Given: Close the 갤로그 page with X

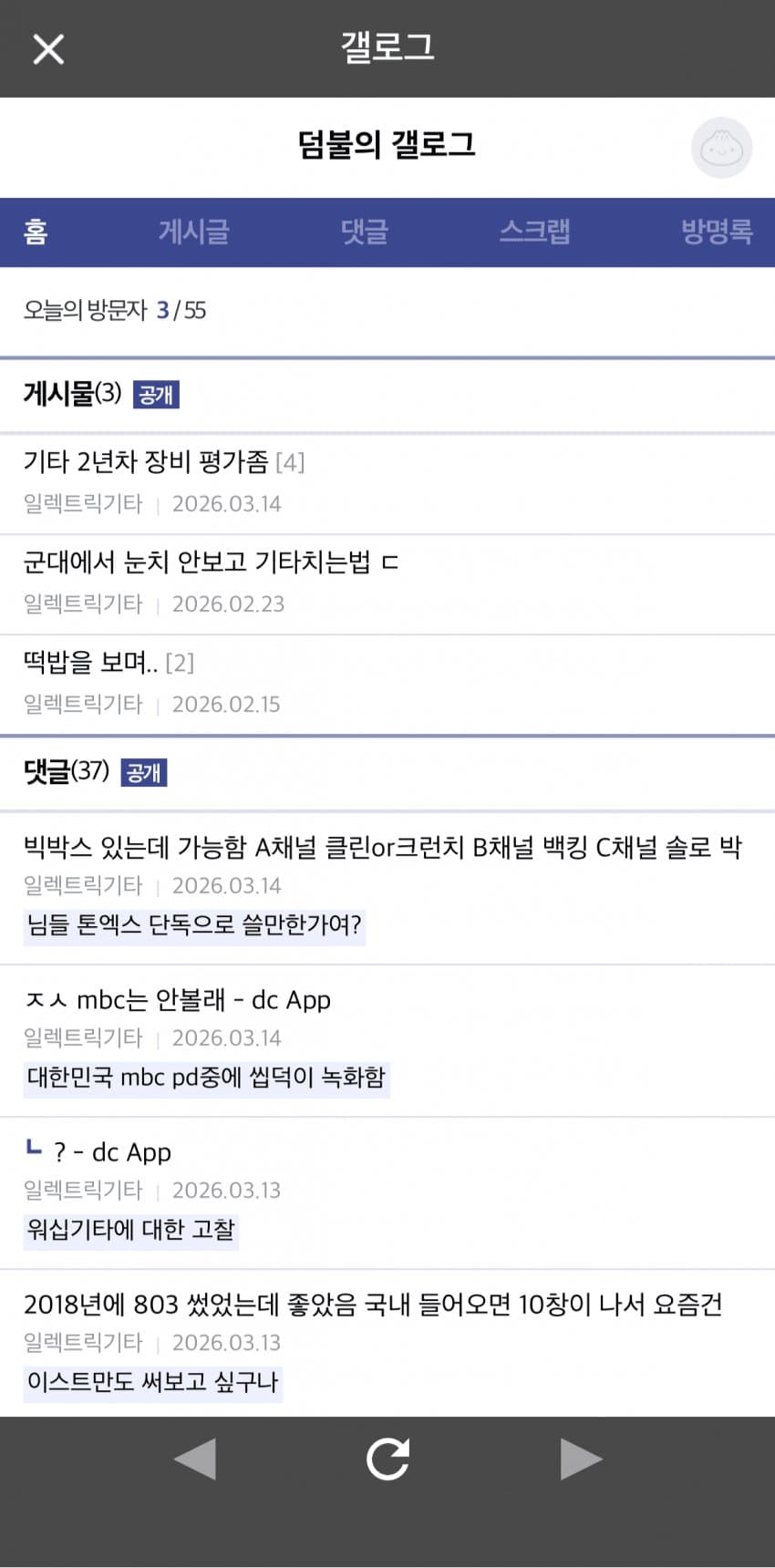Looking at the screenshot, I should click(x=48, y=48).
